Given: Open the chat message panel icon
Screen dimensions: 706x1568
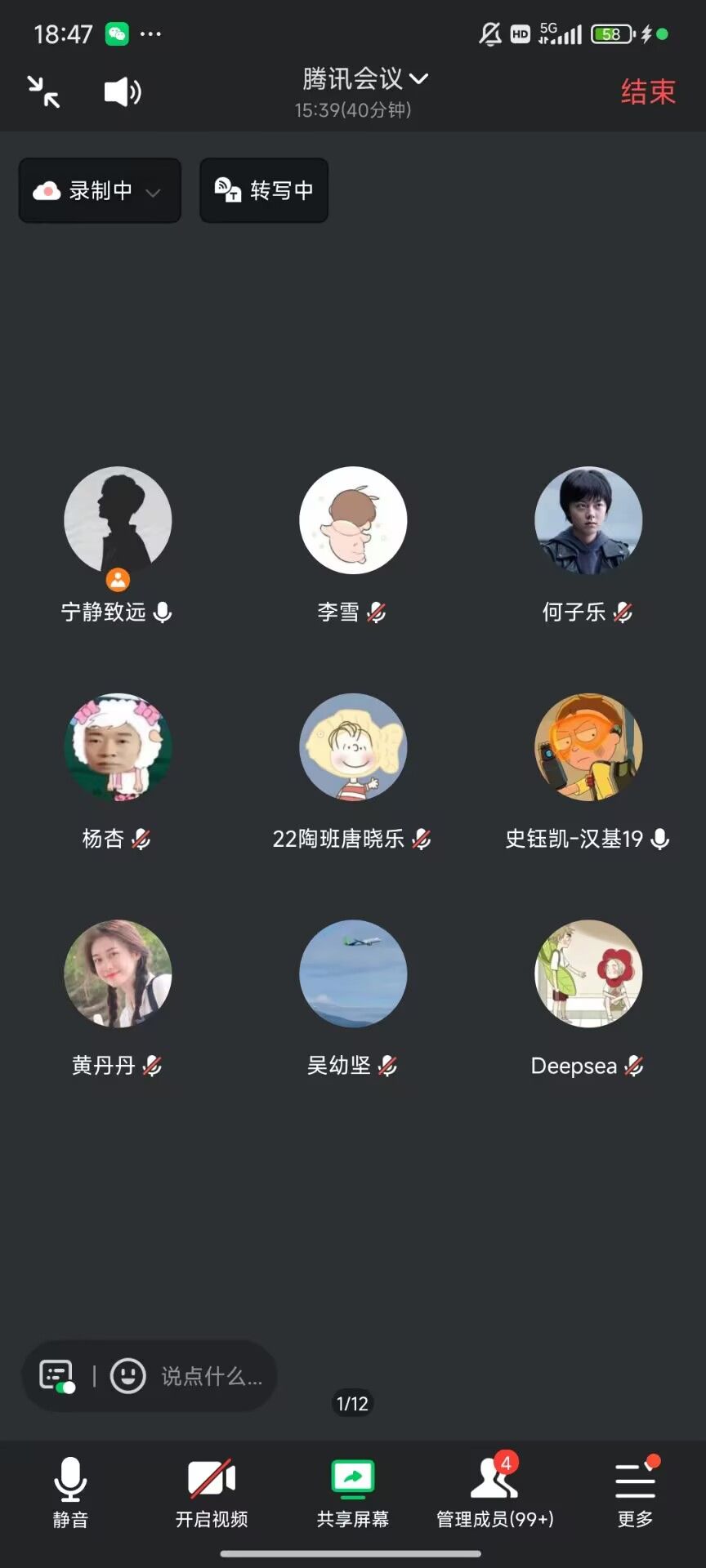Looking at the screenshot, I should pos(57,1376).
